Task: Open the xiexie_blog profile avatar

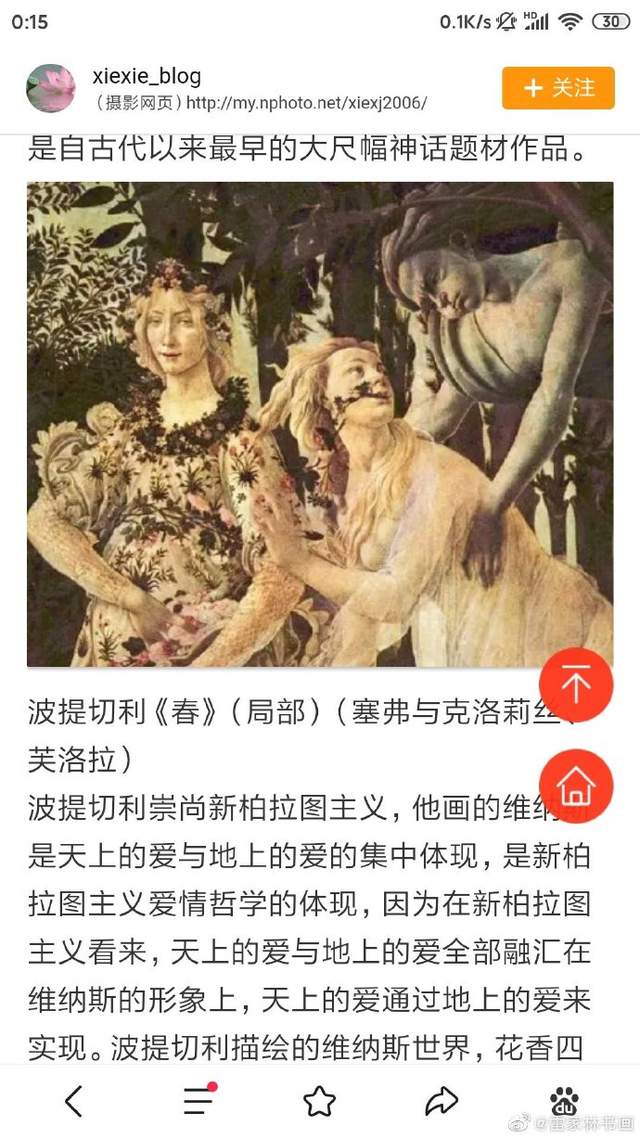Action: (x=51, y=88)
